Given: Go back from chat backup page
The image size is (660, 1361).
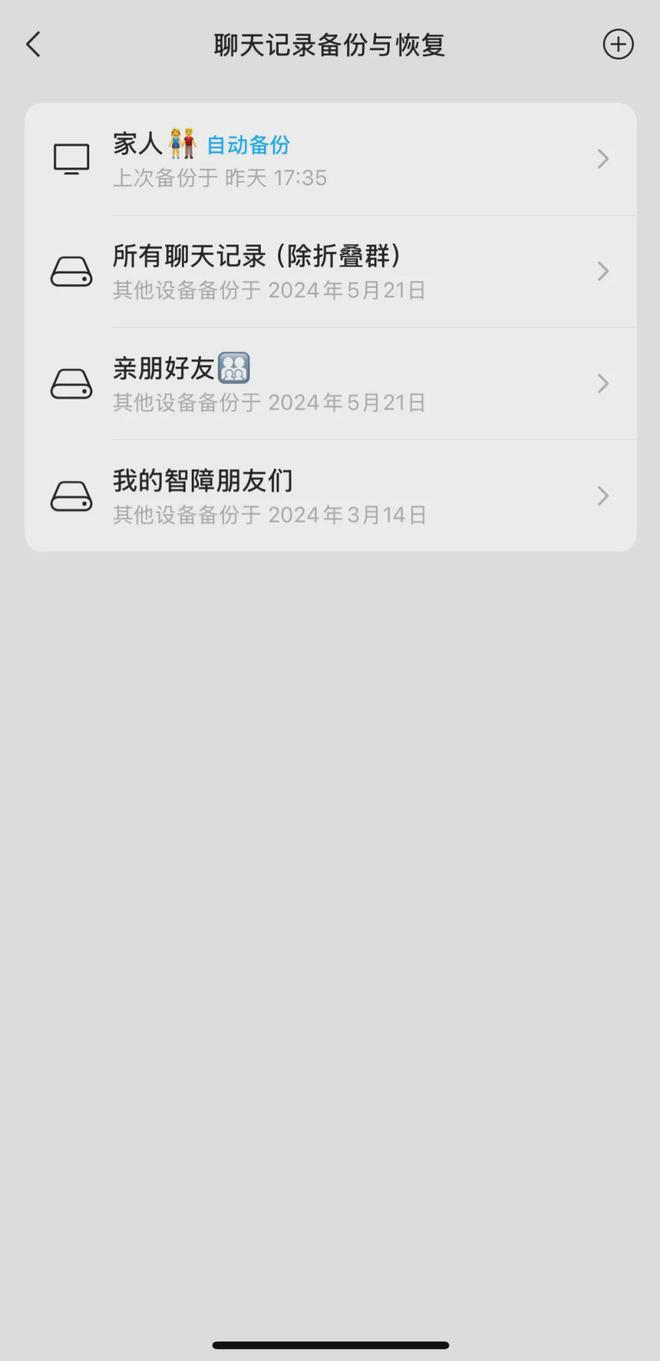Looking at the screenshot, I should pos(33,44).
